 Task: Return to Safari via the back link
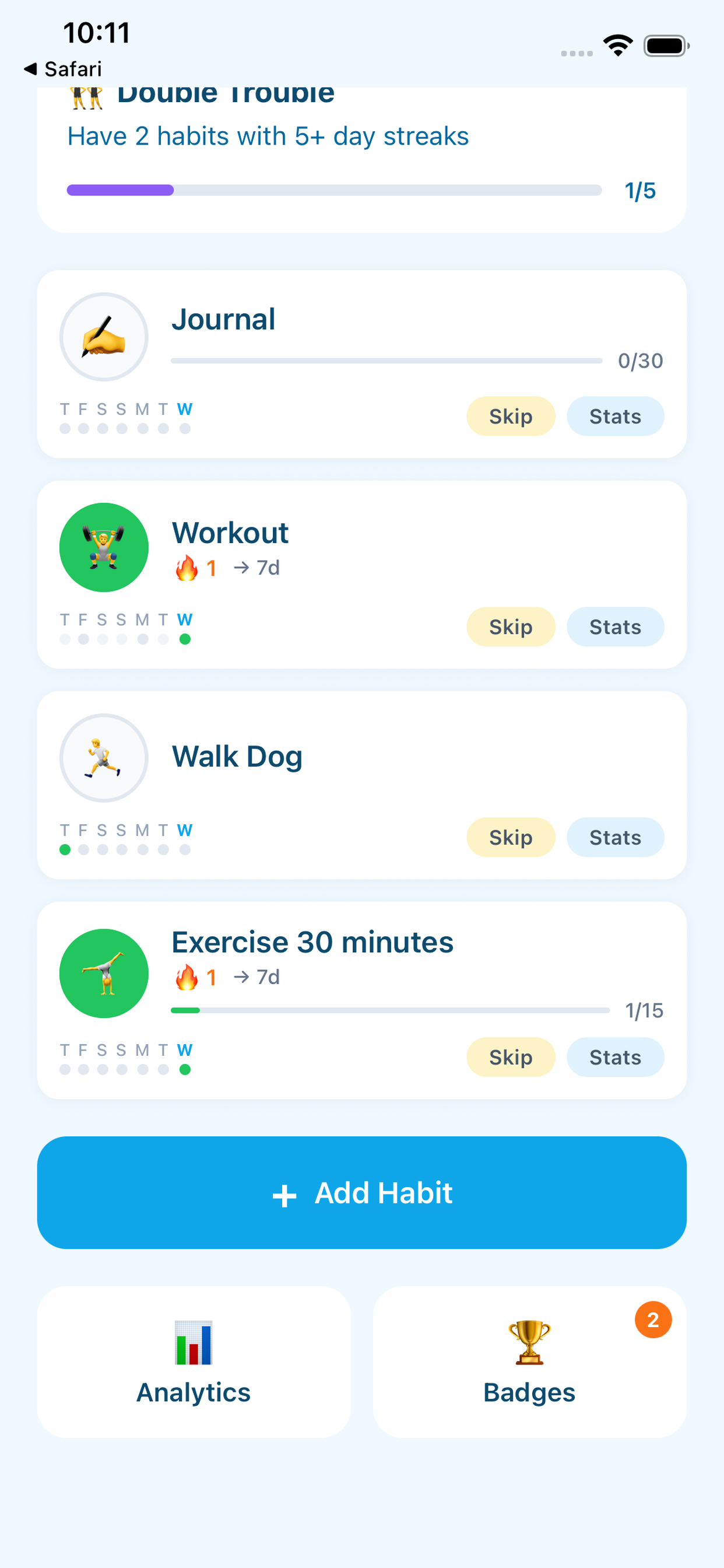click(x=64, y=69)
